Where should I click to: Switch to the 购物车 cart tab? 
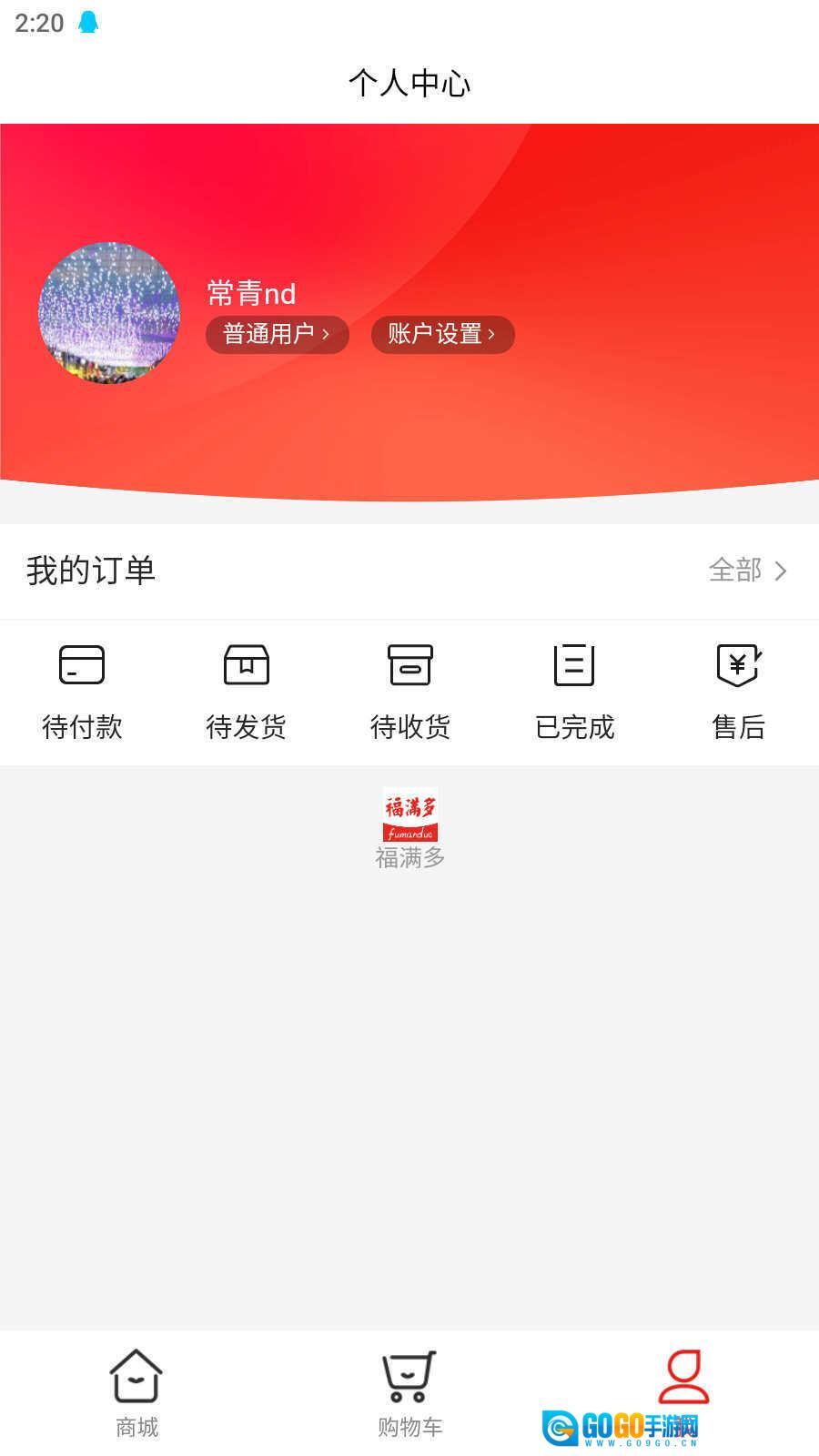click(409, 1392)
